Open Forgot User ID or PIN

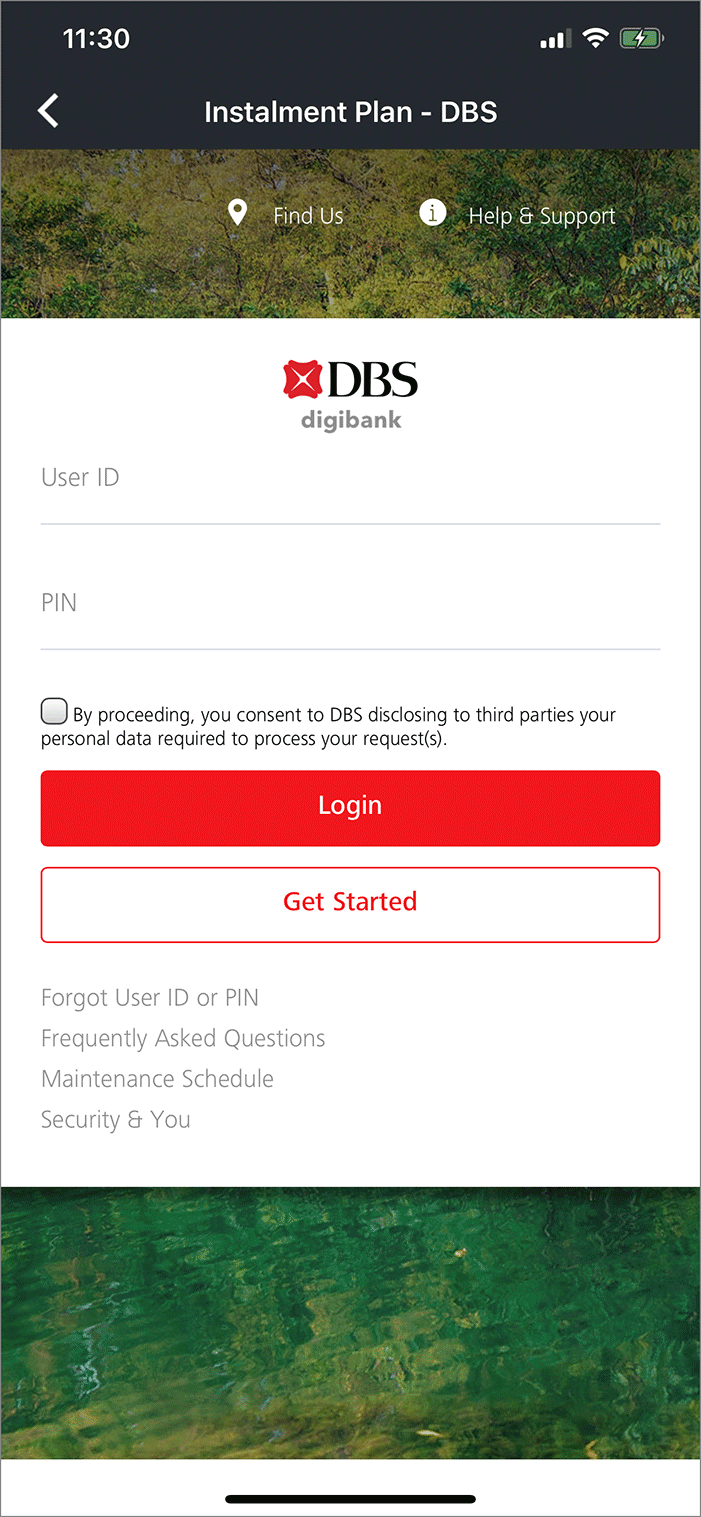pos(150,998)
